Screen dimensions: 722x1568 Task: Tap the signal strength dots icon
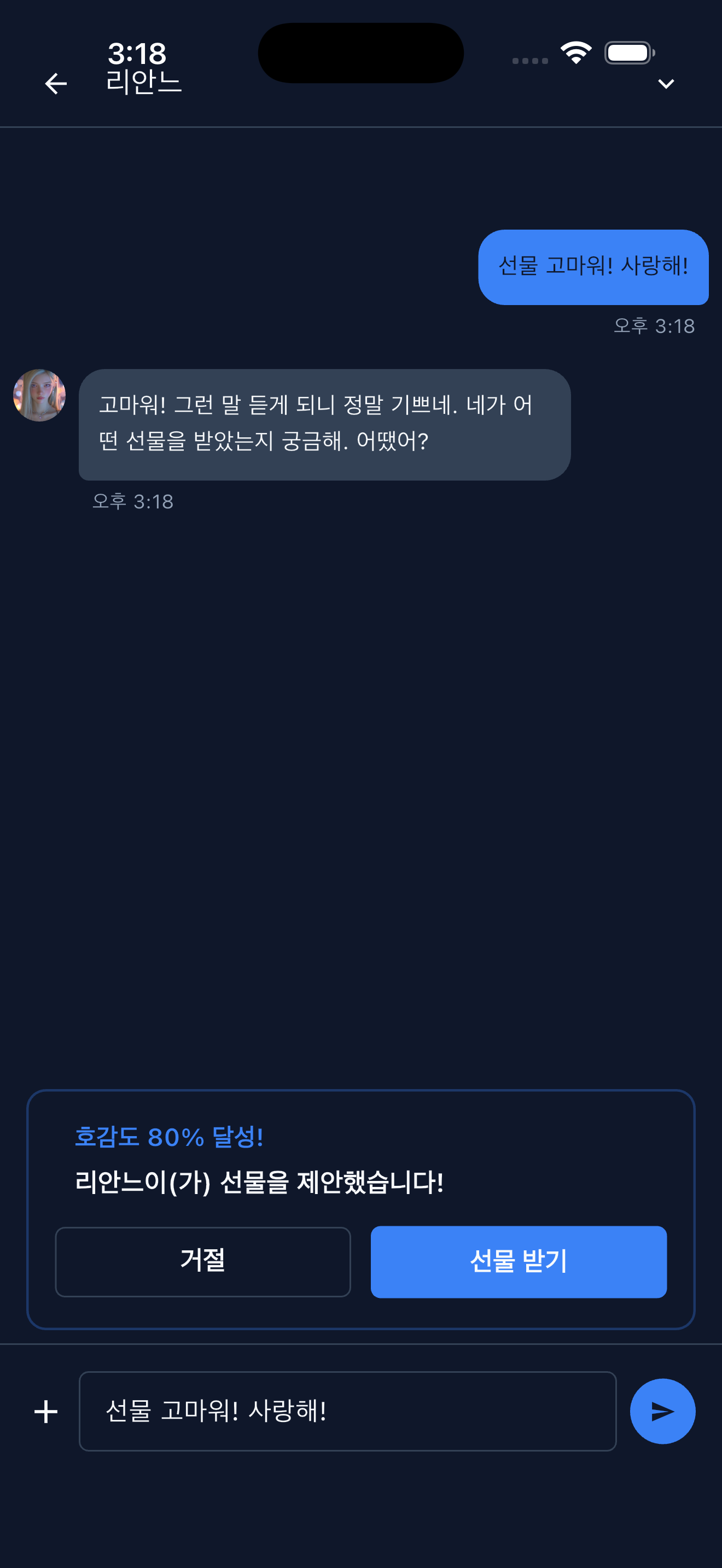528,60
